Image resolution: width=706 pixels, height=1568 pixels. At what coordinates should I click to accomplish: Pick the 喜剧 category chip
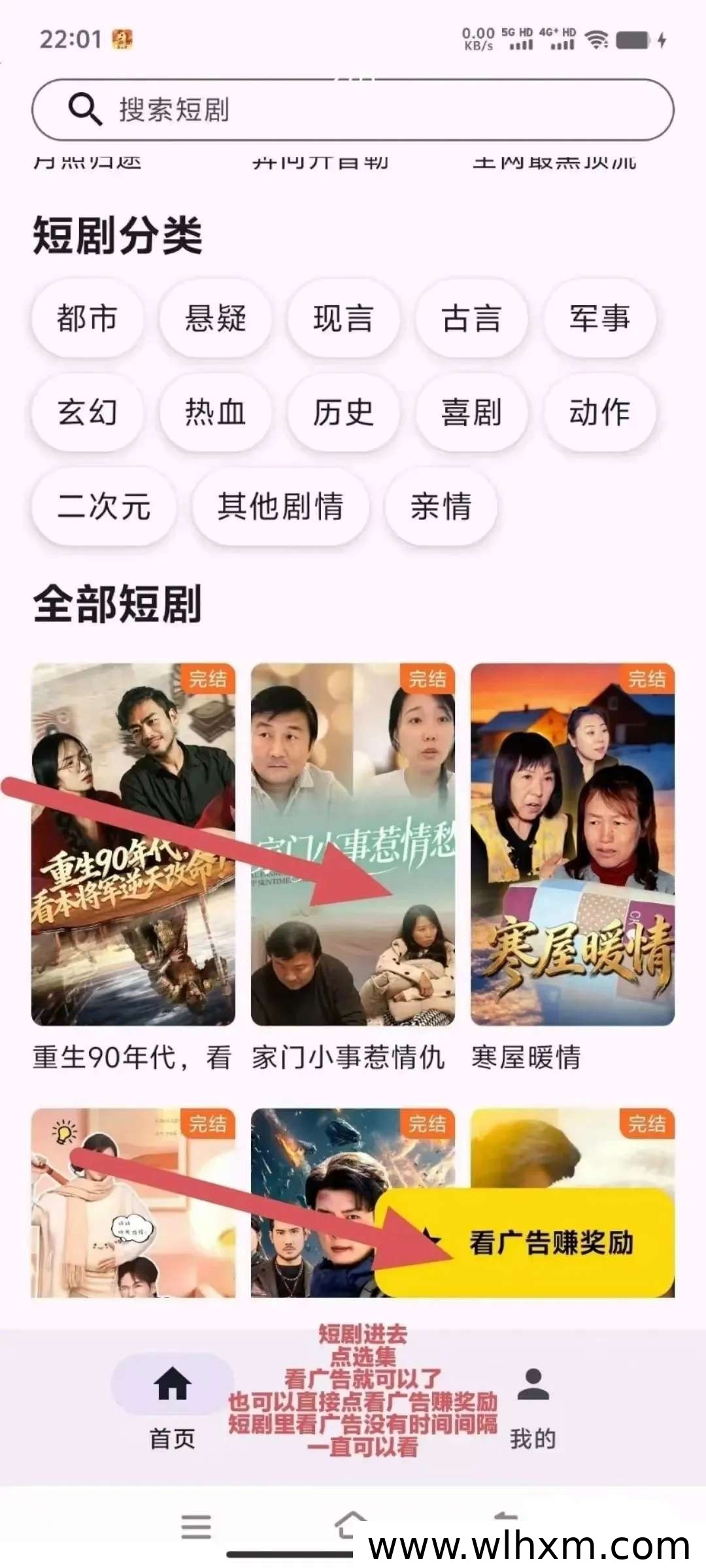471,412
